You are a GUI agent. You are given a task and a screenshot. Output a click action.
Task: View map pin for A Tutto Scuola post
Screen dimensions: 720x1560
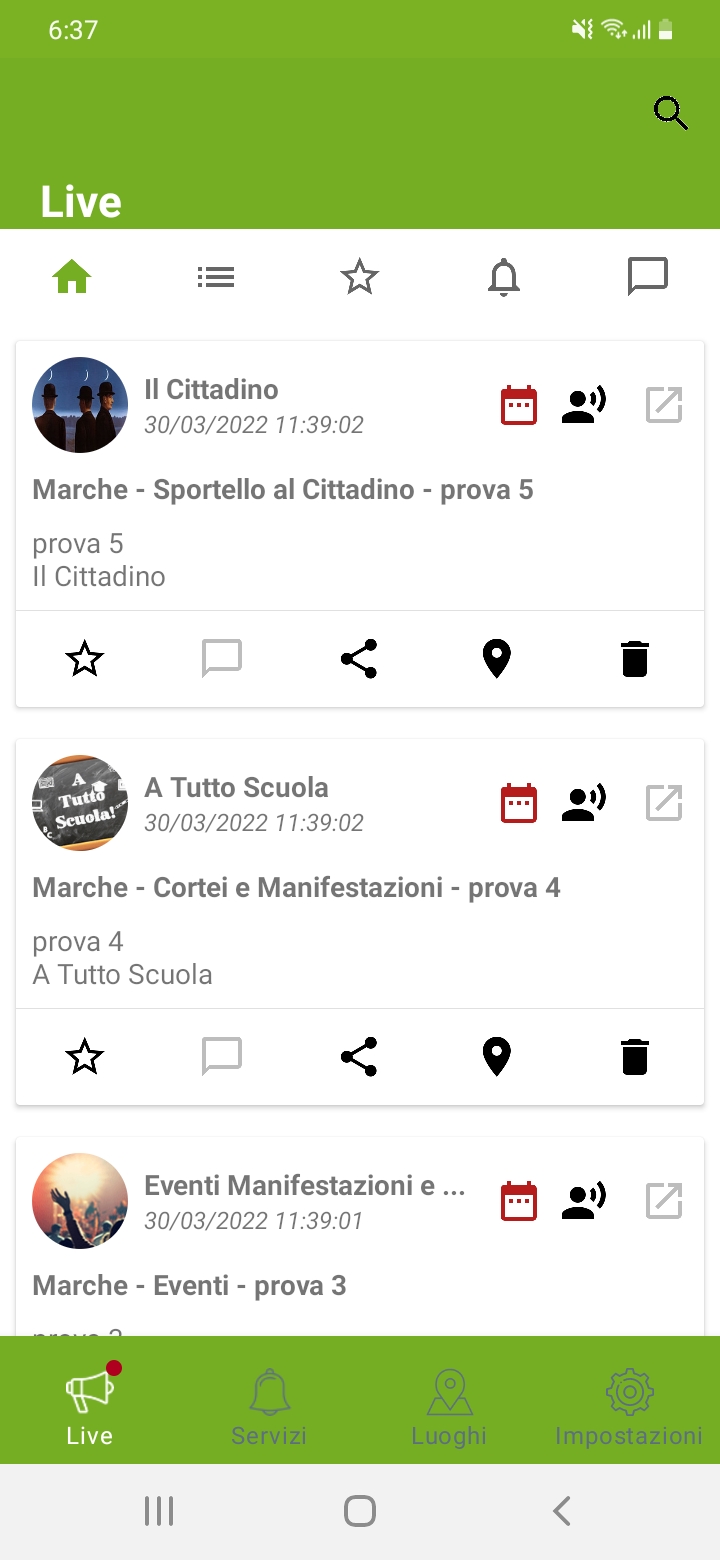[497, 1057]
